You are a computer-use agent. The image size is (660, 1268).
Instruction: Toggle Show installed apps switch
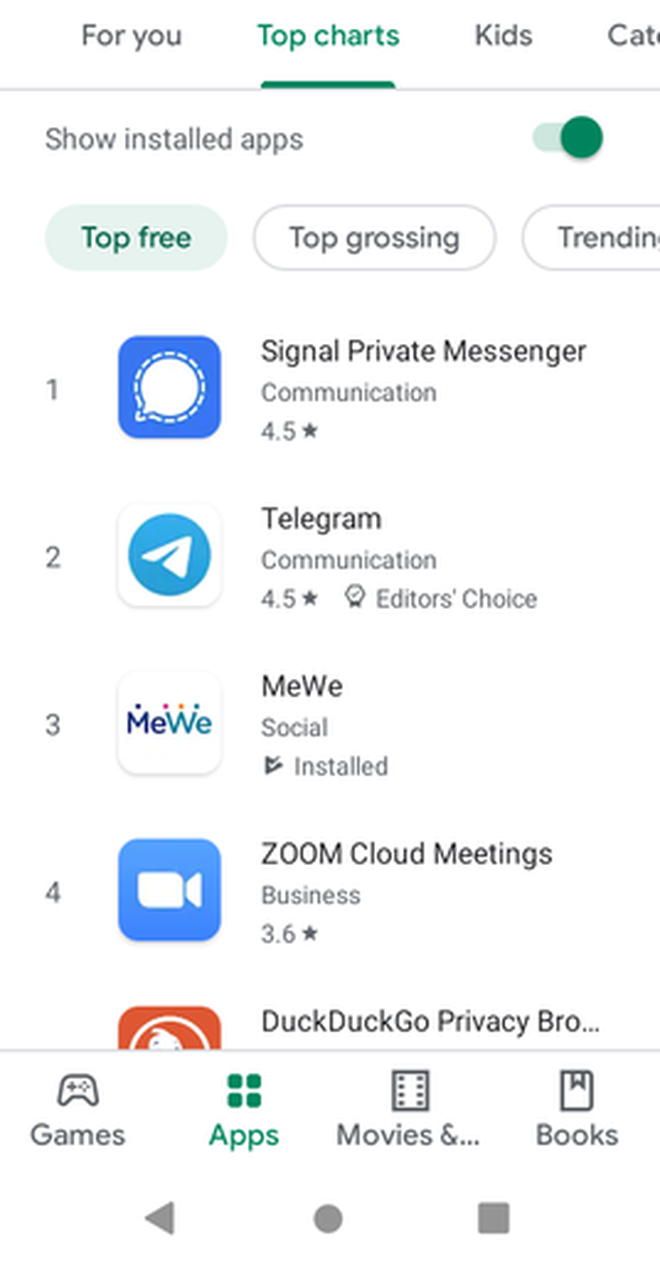pyautogui.click(x=568, y=138)
